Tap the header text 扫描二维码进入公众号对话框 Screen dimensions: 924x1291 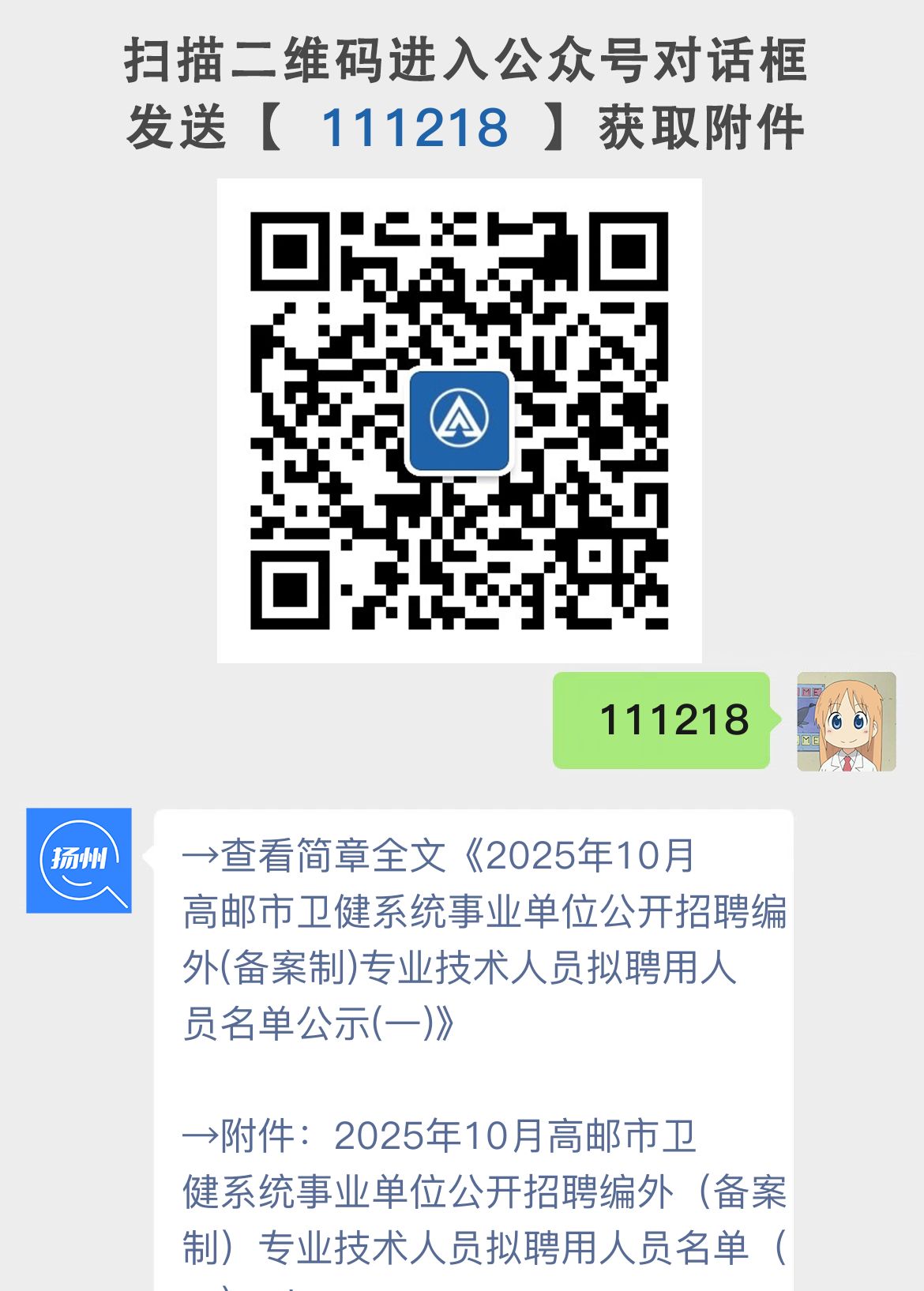462,63
